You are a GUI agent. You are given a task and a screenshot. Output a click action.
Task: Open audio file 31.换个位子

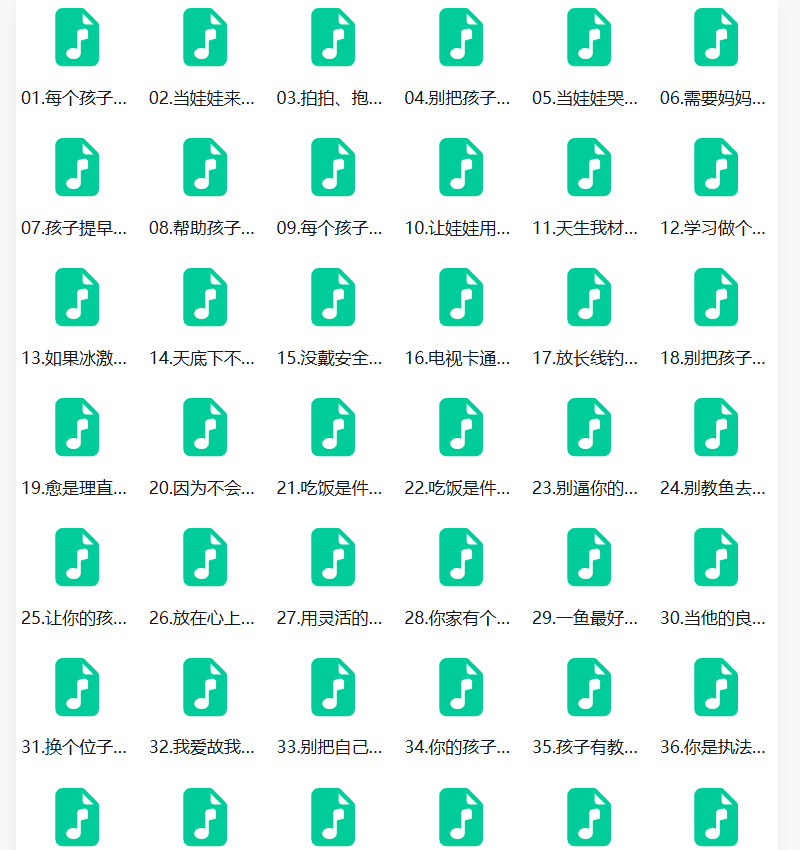click(x=77, y=687)
